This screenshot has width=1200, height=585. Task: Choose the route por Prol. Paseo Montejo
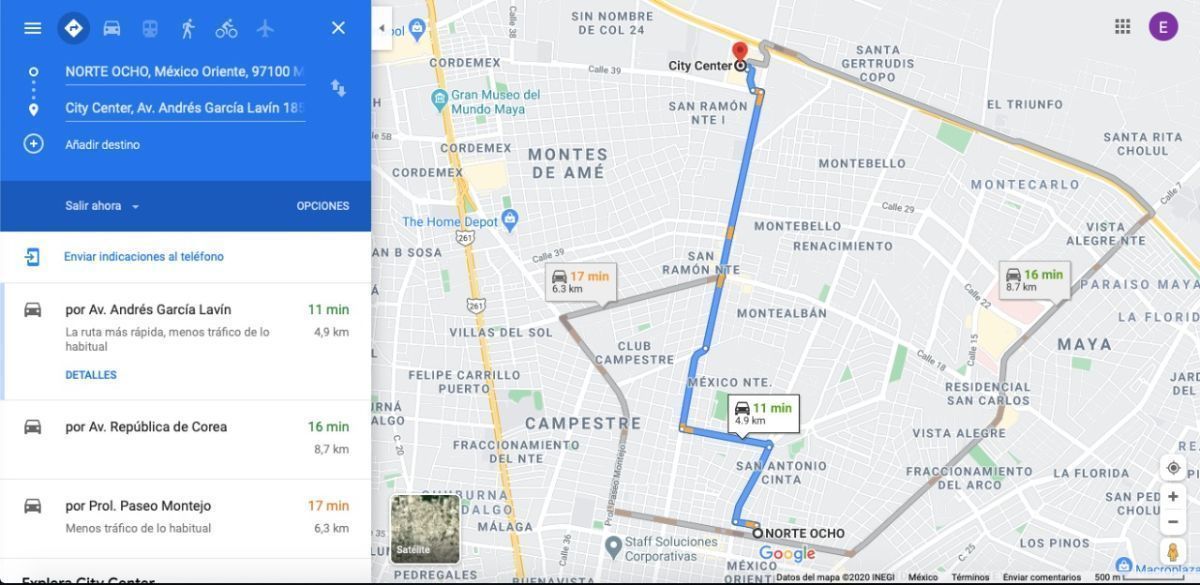point(138,506)
